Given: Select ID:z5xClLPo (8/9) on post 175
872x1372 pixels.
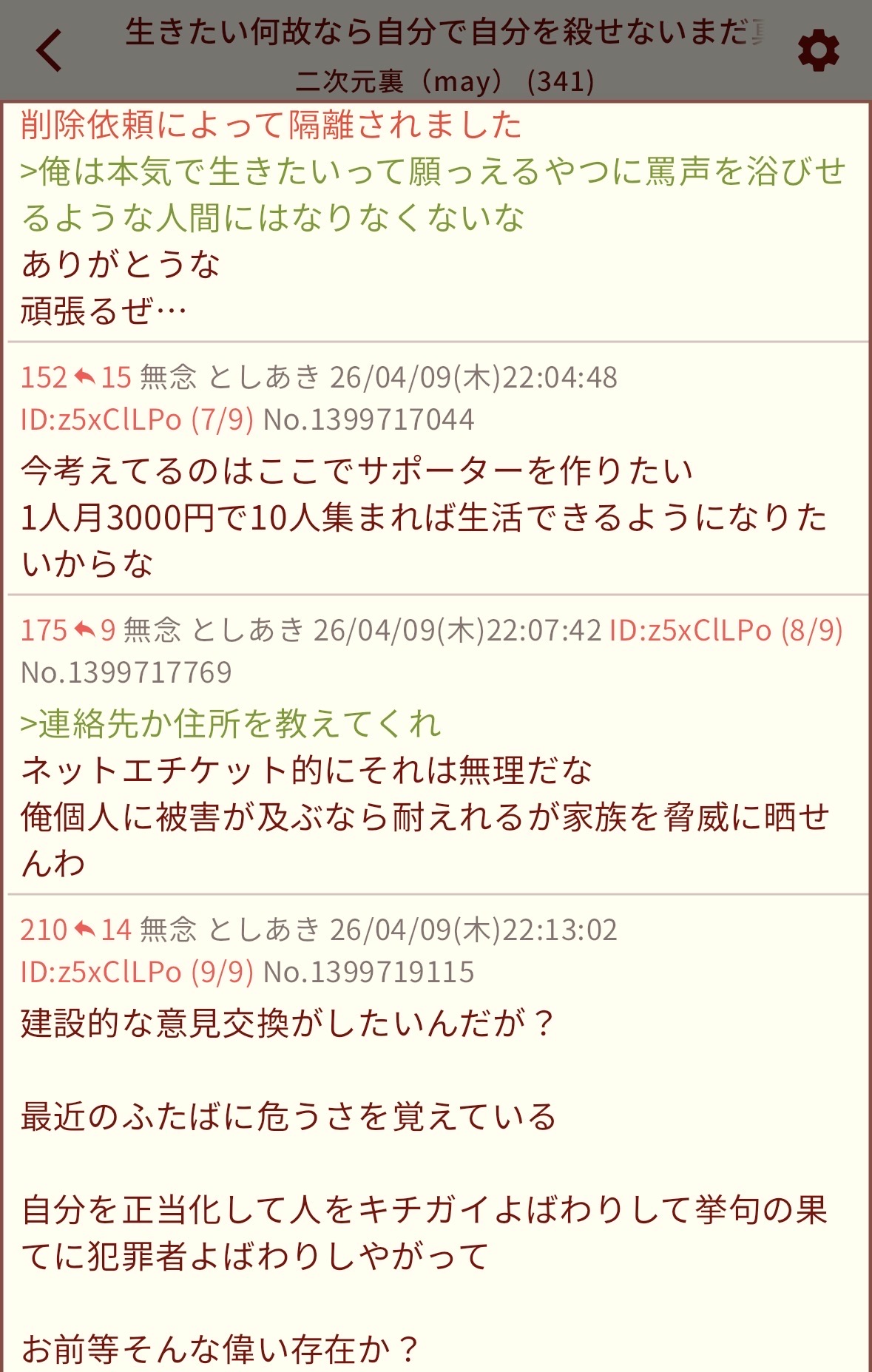Looking at the screenshot, I should 726,630.
